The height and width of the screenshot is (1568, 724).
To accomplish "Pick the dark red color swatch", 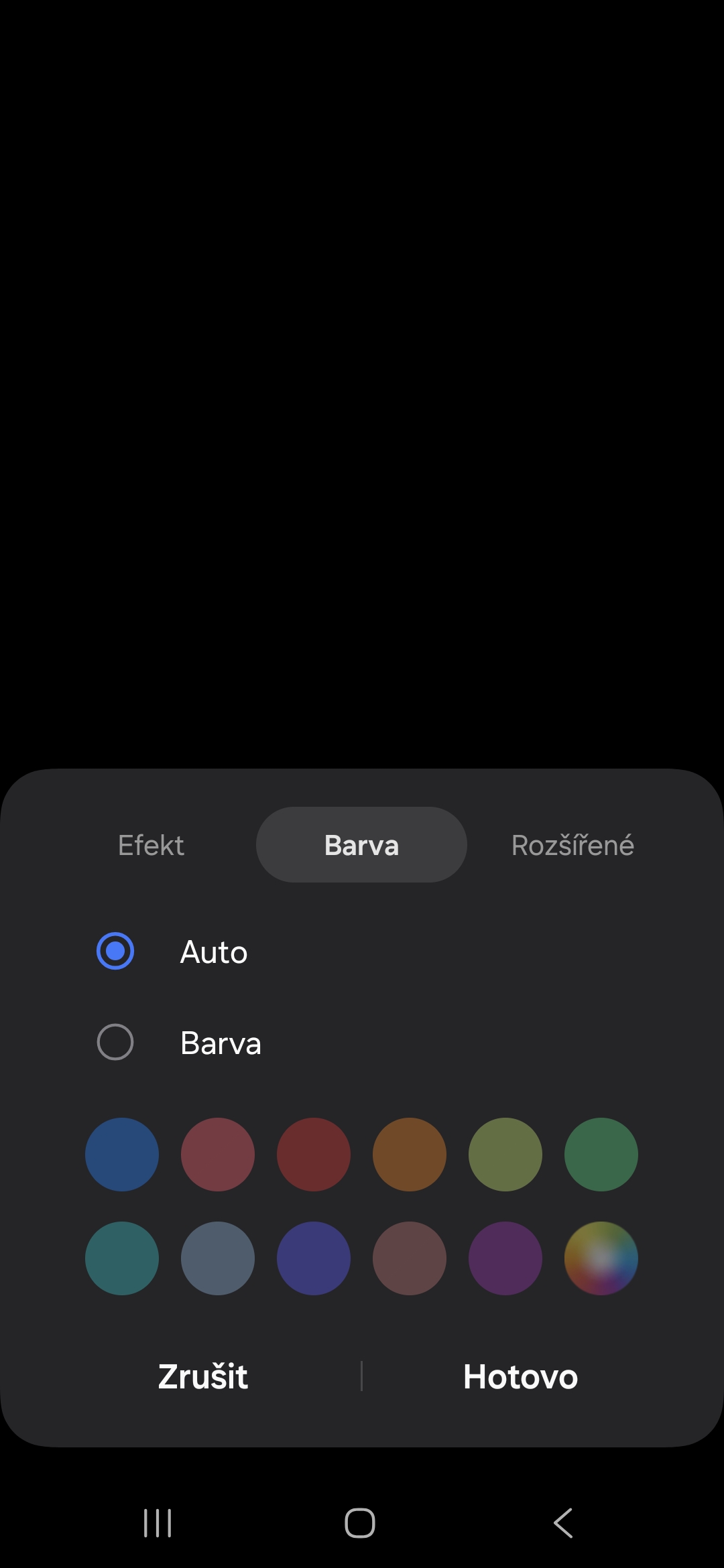I will click(x=314, y=1154).
